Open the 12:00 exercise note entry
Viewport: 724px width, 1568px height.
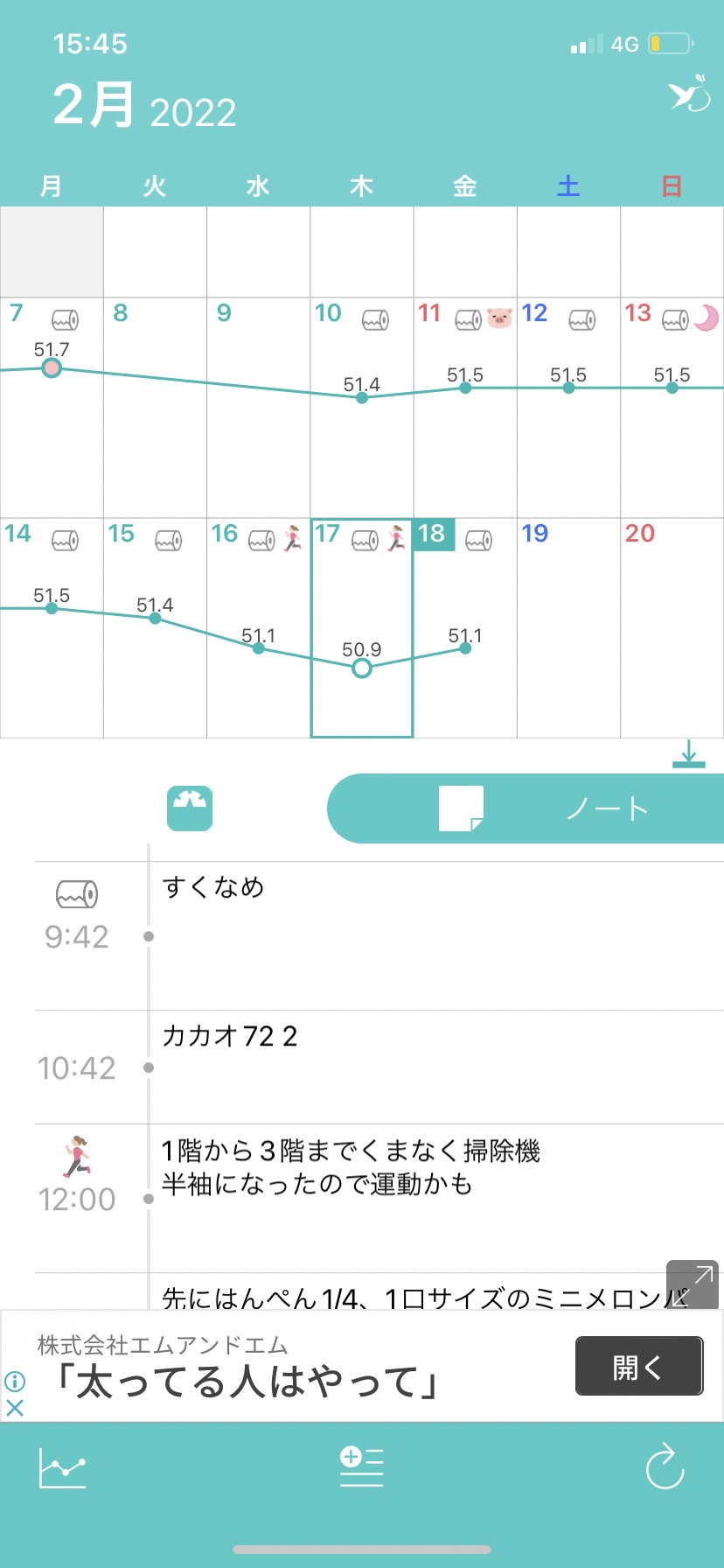379,1199
